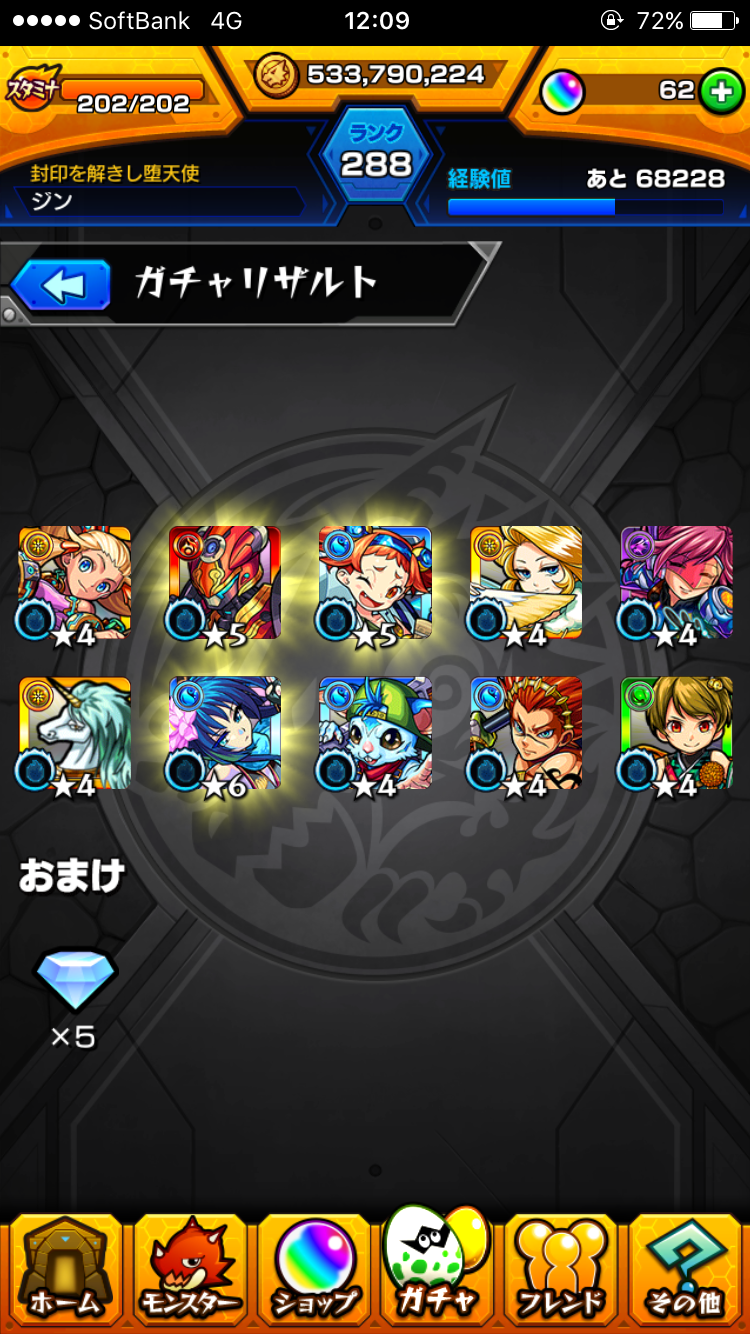Open the ★5 red armored monster

tap(224, 582)
